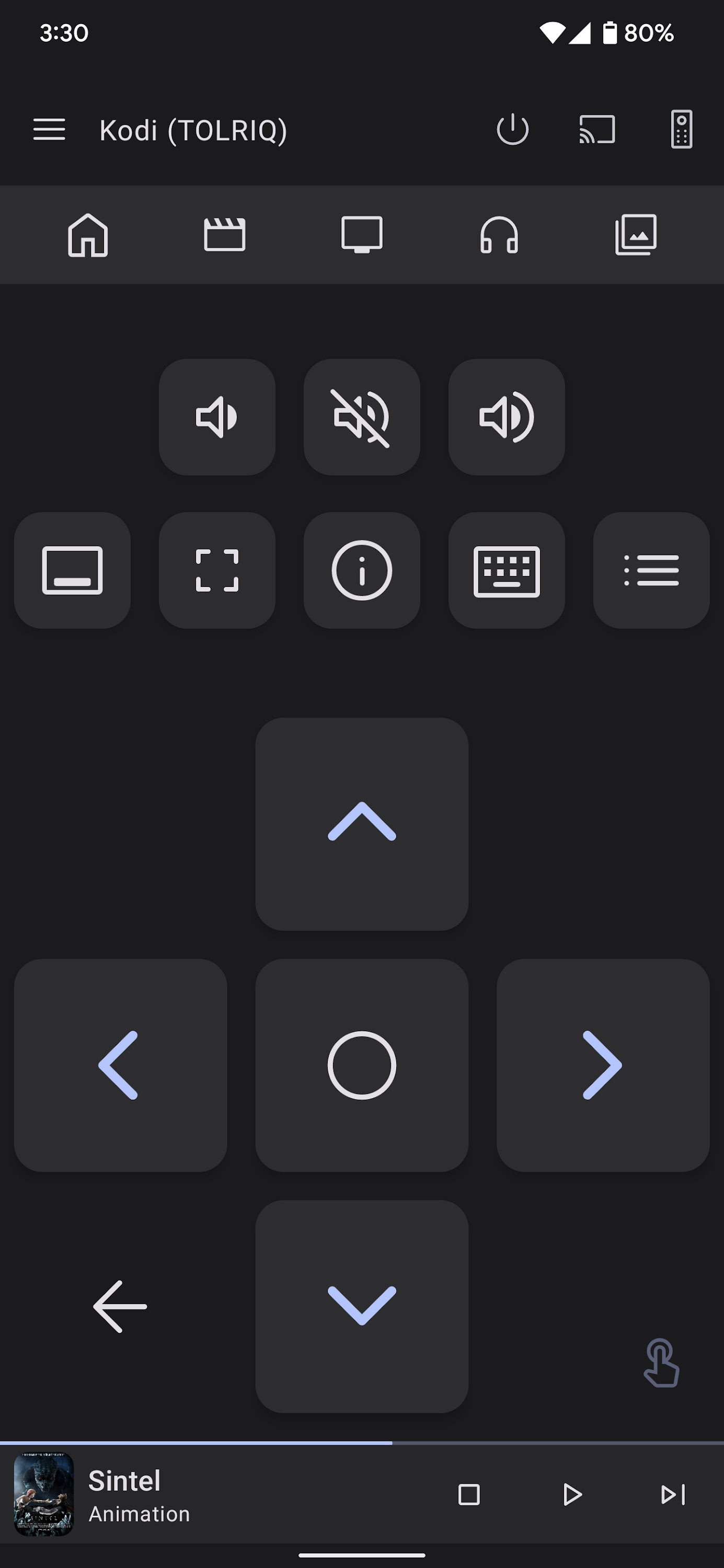
Task: Open the Music headphones section
Action: coord(499,236)
